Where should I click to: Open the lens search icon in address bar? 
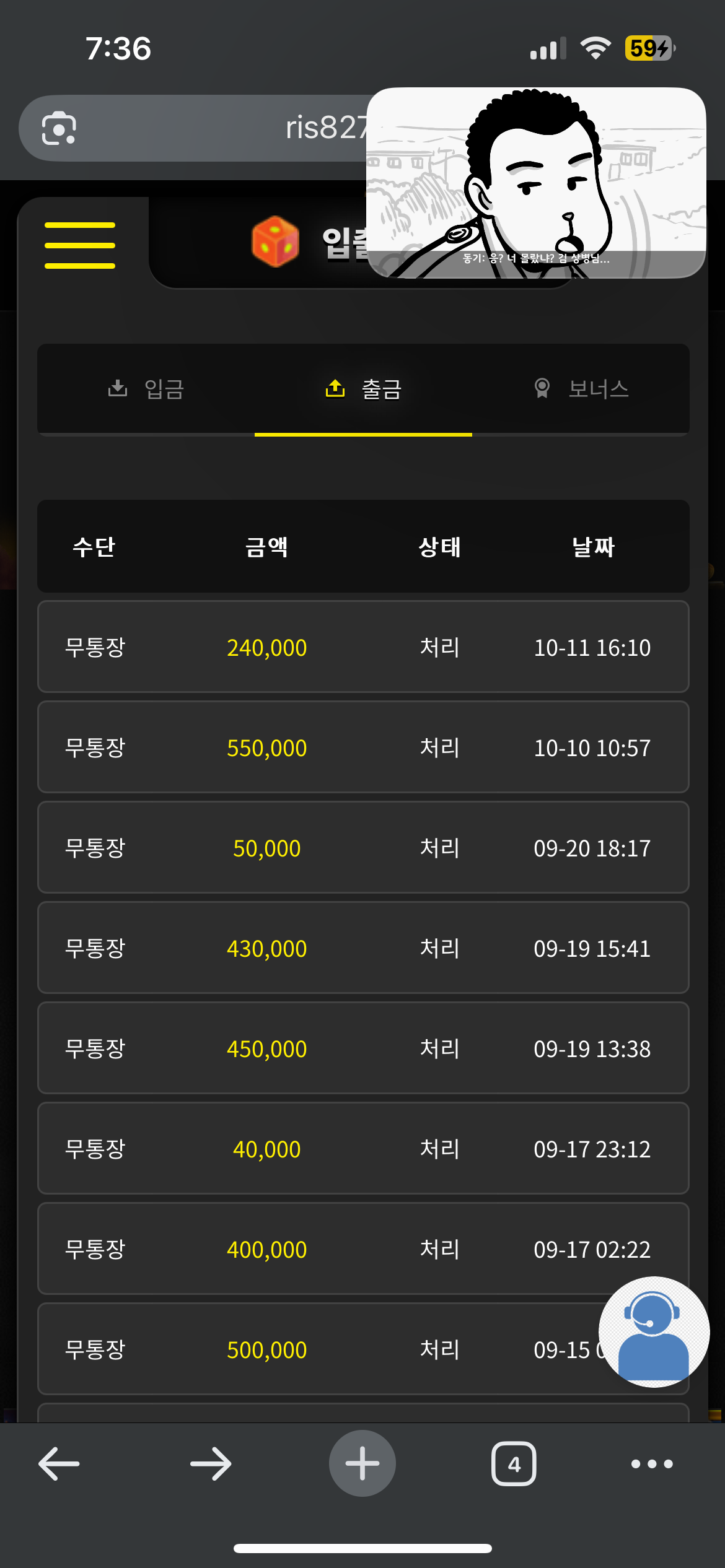click(59, 128)
